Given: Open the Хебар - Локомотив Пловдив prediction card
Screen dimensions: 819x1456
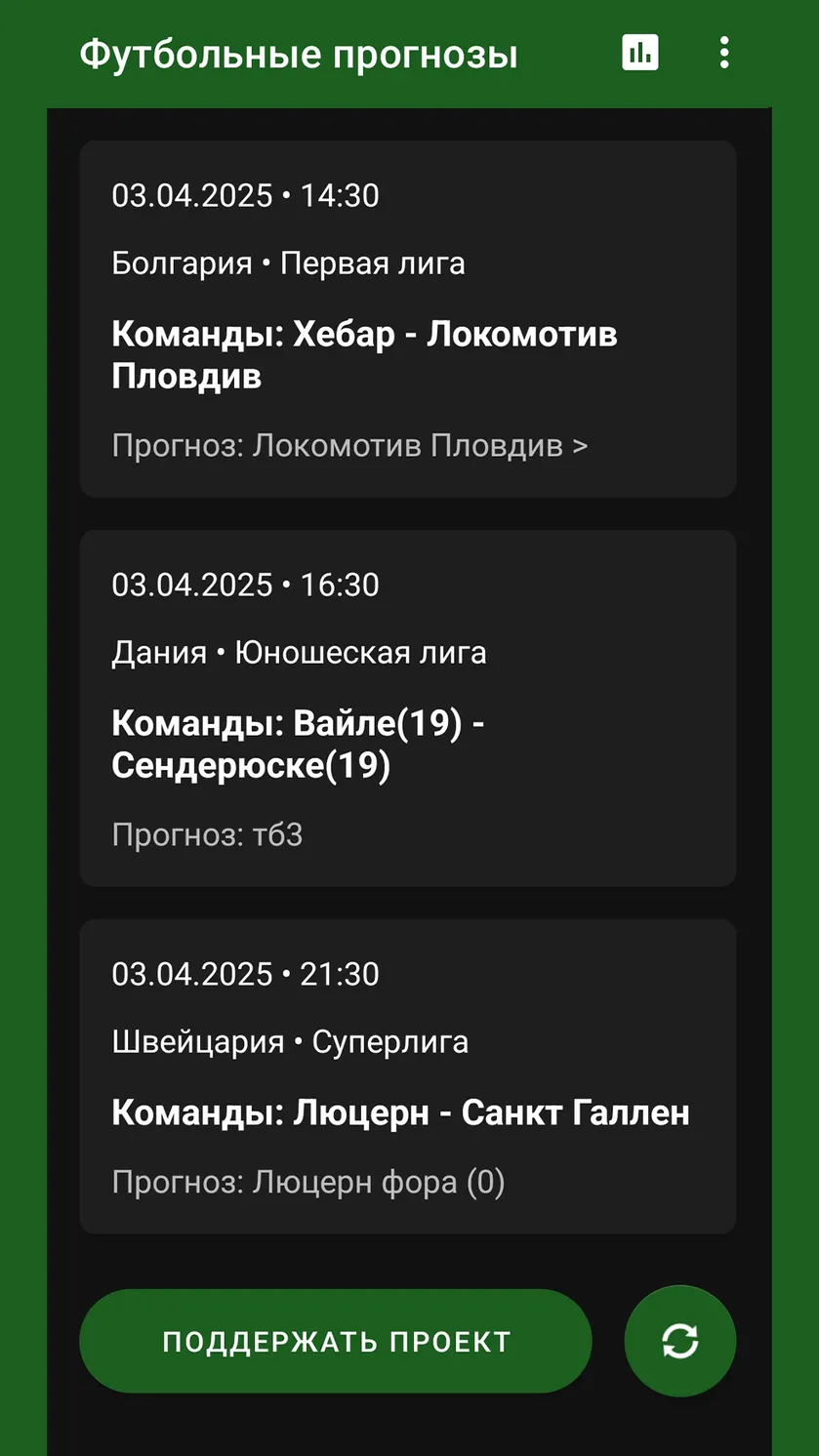Looking at the screenshot, I should [x=408, y=319].
